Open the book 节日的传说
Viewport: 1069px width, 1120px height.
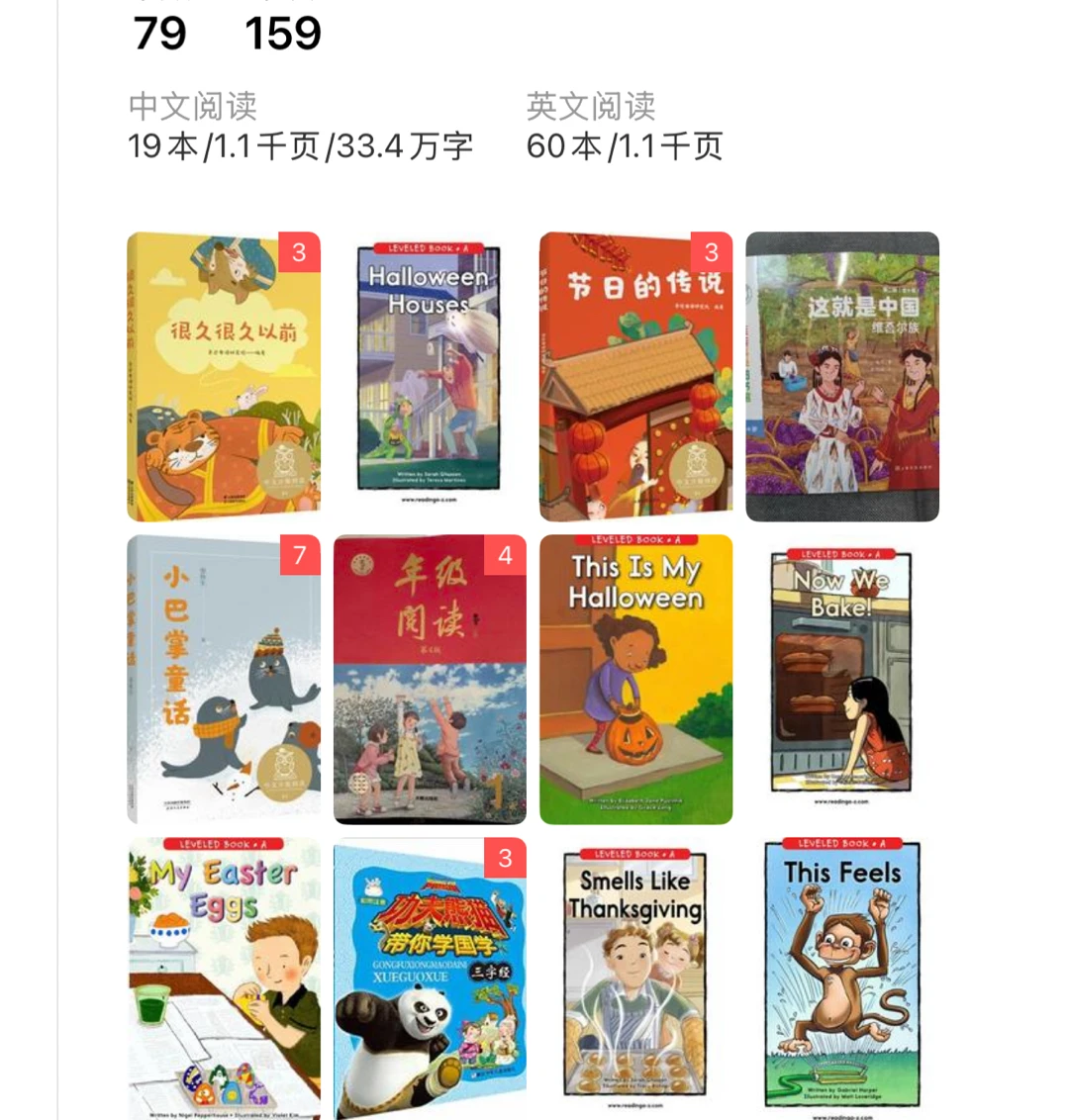(x=635, y=376)
